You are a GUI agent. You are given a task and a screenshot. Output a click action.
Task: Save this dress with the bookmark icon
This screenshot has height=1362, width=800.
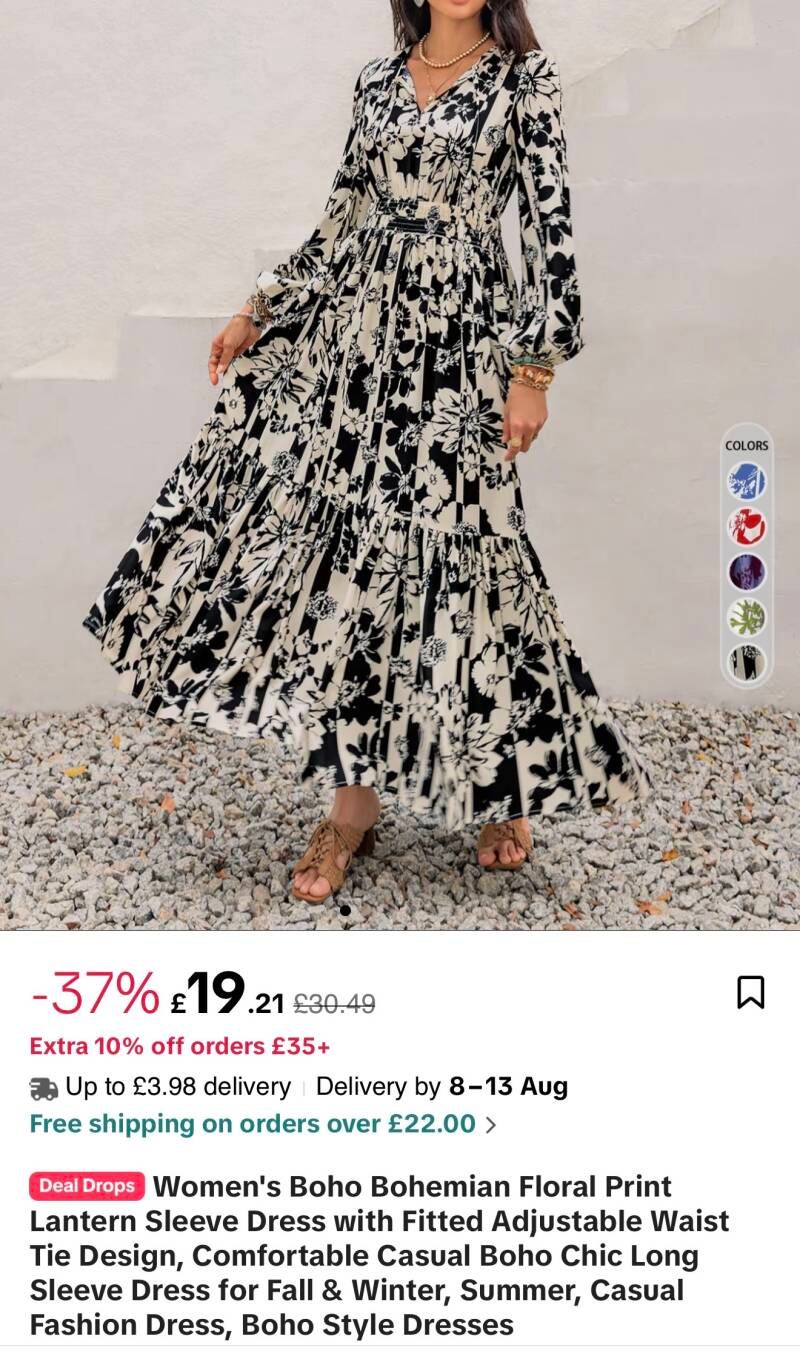[x=751, y=992]
